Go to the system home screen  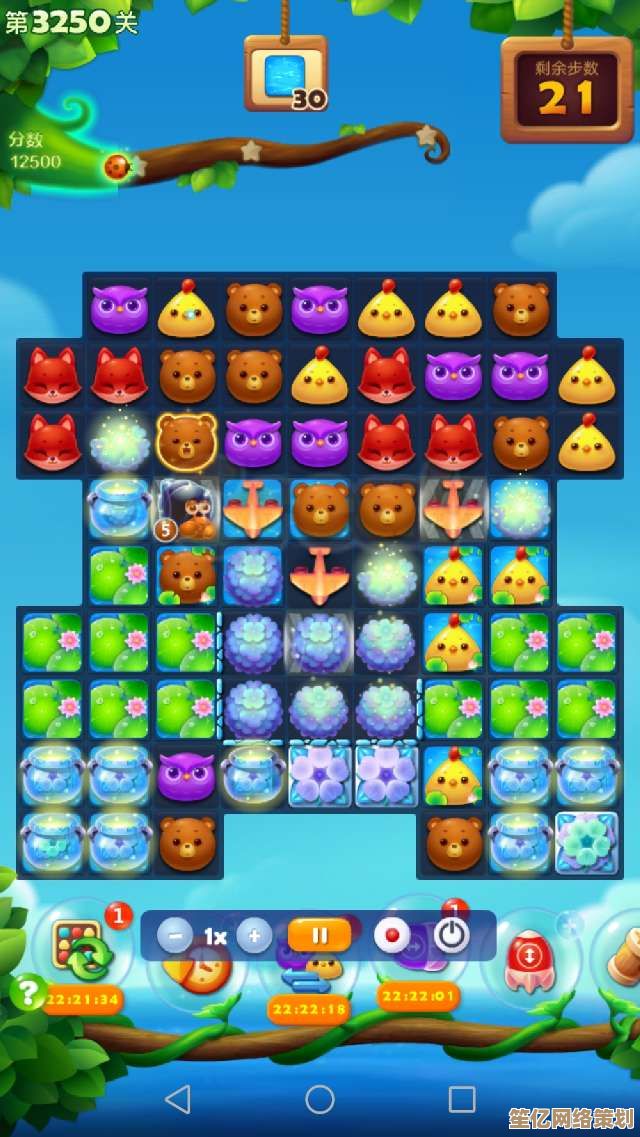pyautogui.click(x=320, y=1100)
